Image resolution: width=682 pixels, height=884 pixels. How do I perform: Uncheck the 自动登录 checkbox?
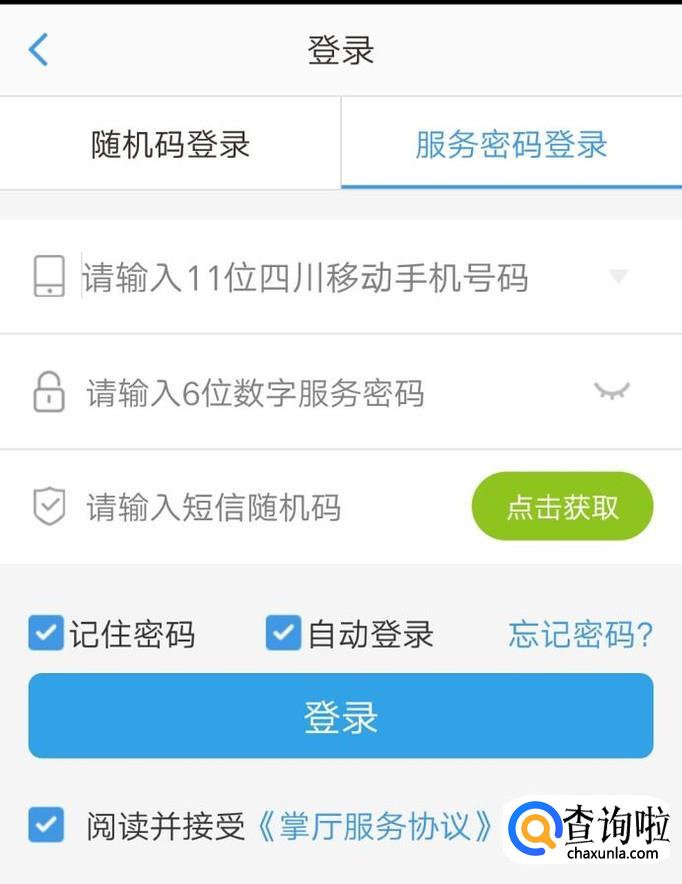tap(284, 633)
